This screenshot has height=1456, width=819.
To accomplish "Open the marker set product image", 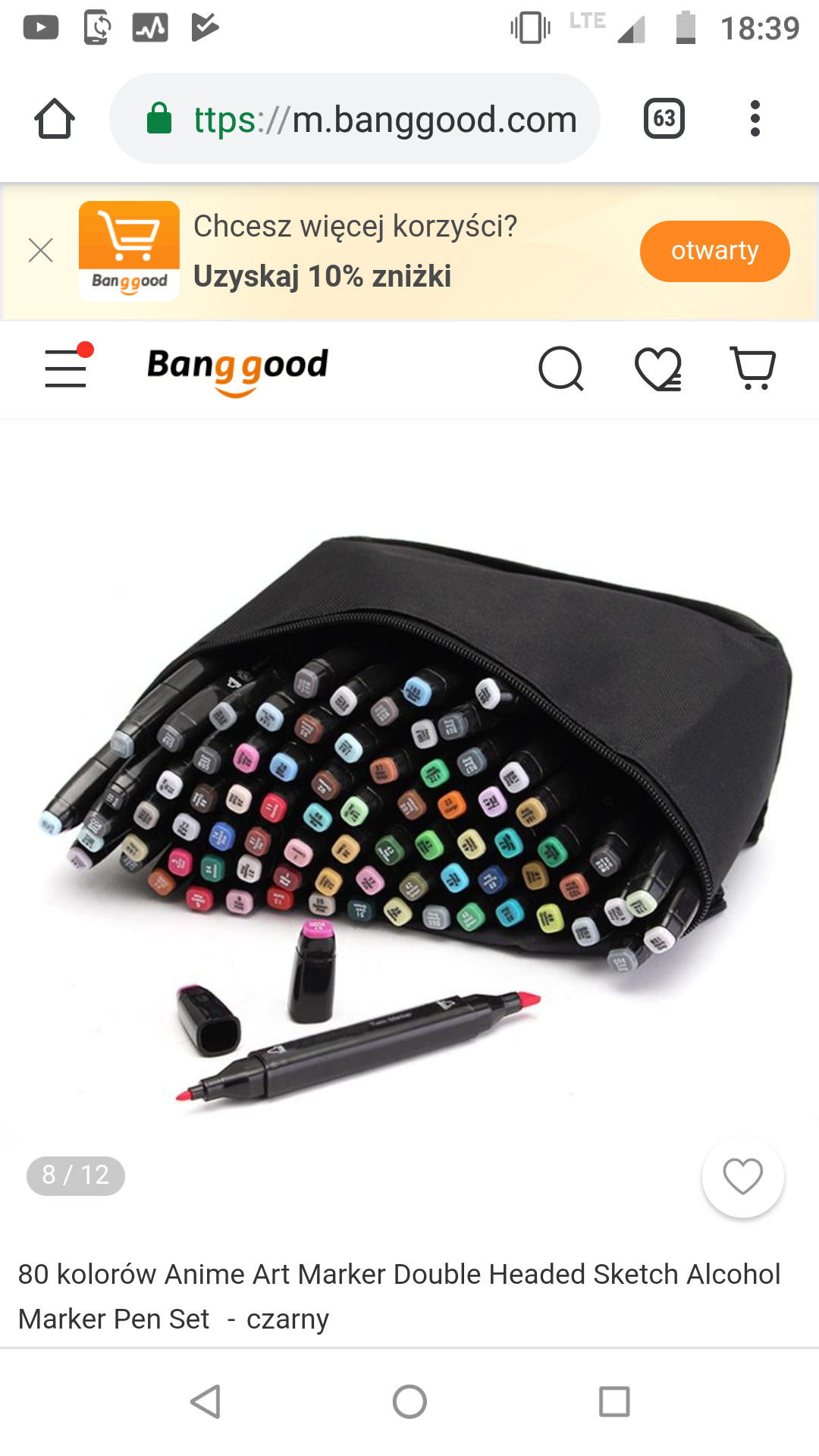I will pyautogui.click(x=409, y=804).
